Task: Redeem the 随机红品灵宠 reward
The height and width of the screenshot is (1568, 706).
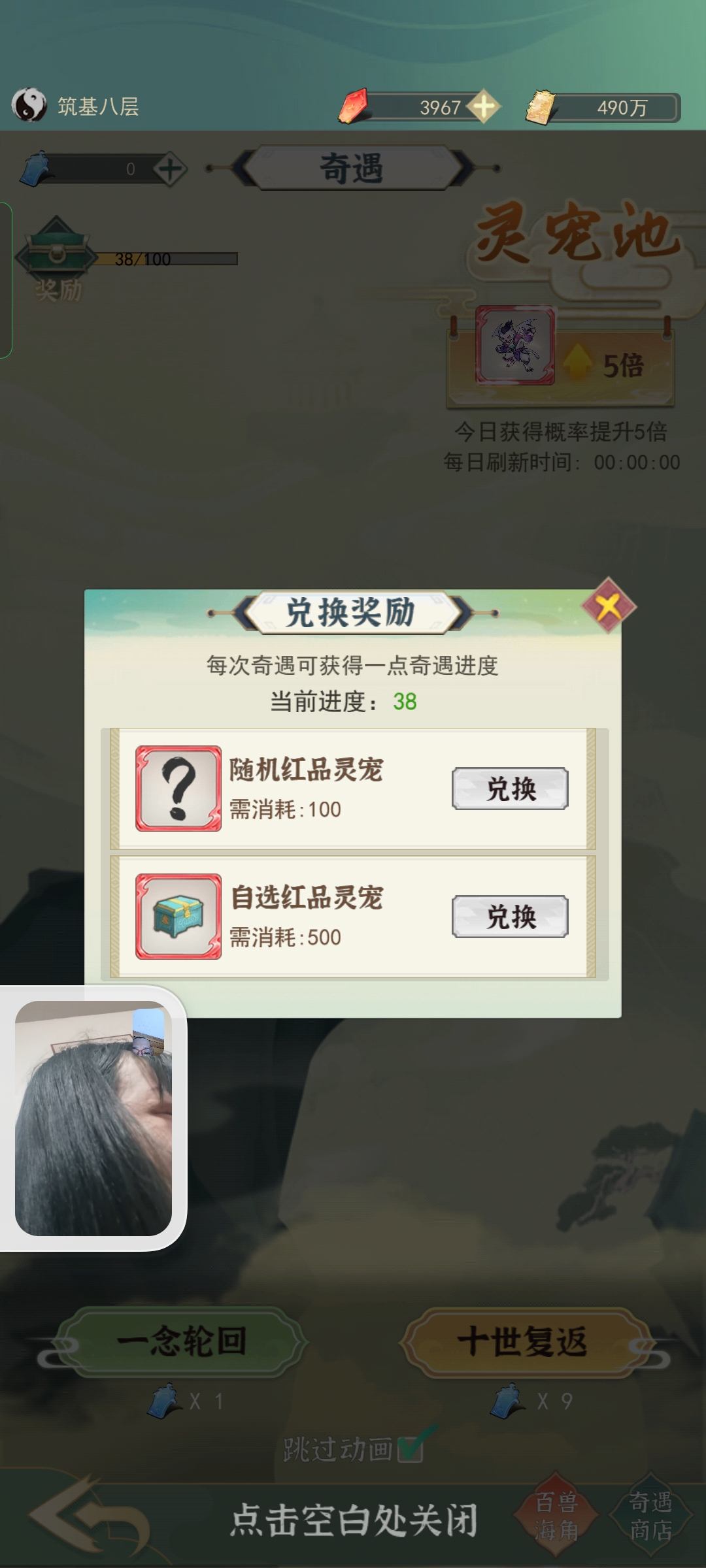Action: 510,789
